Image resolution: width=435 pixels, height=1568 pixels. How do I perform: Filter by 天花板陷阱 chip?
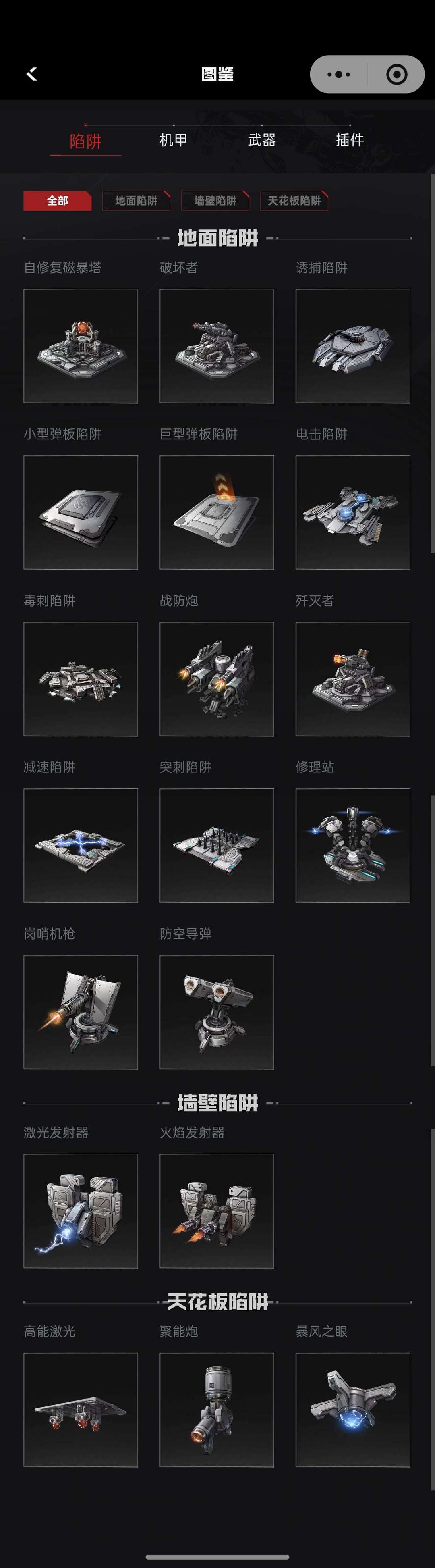pyautogui.click(x=294, y=201)
